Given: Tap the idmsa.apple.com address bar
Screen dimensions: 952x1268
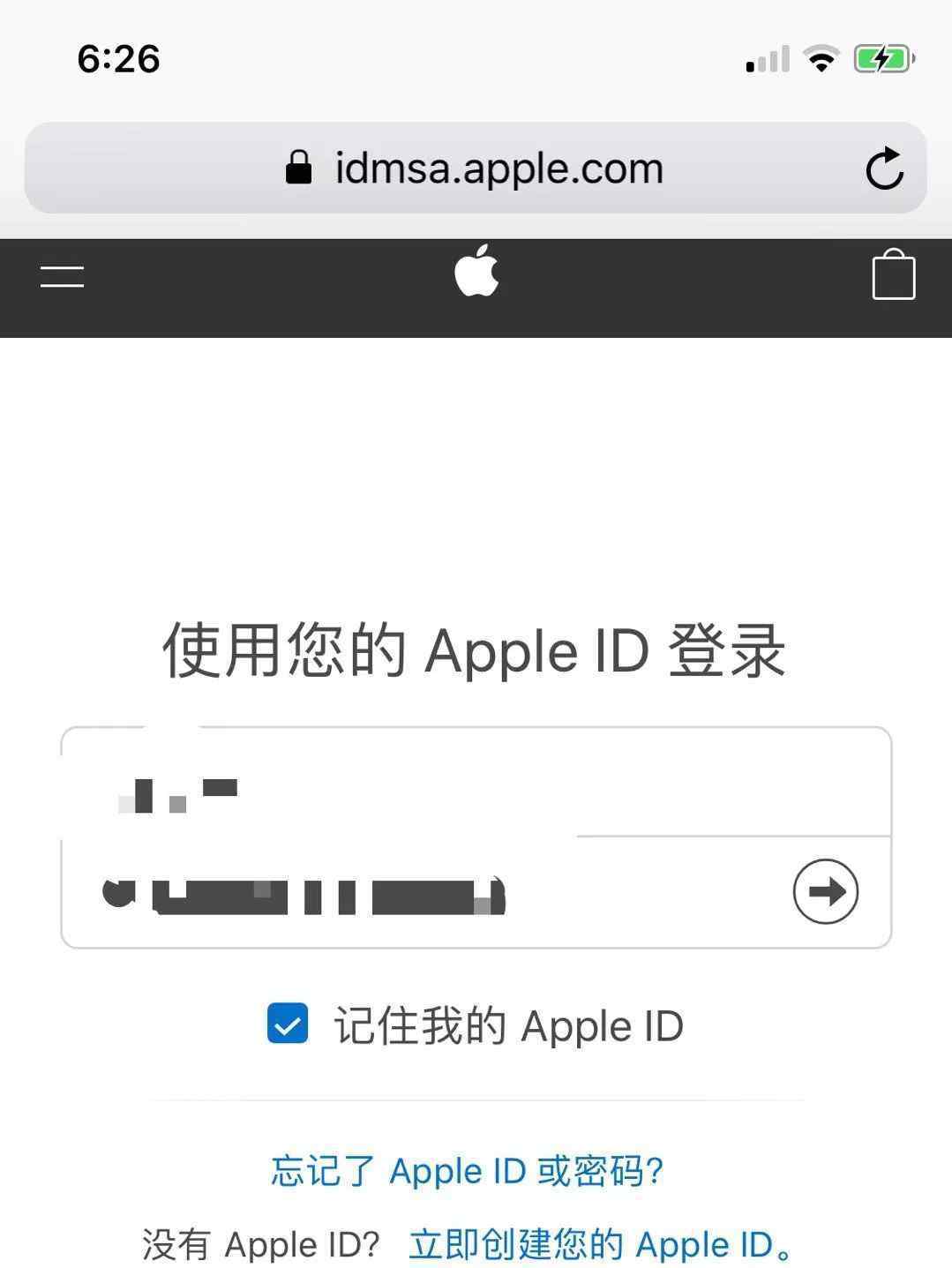Looking at the screenshot, I should [x=475, y=169].
